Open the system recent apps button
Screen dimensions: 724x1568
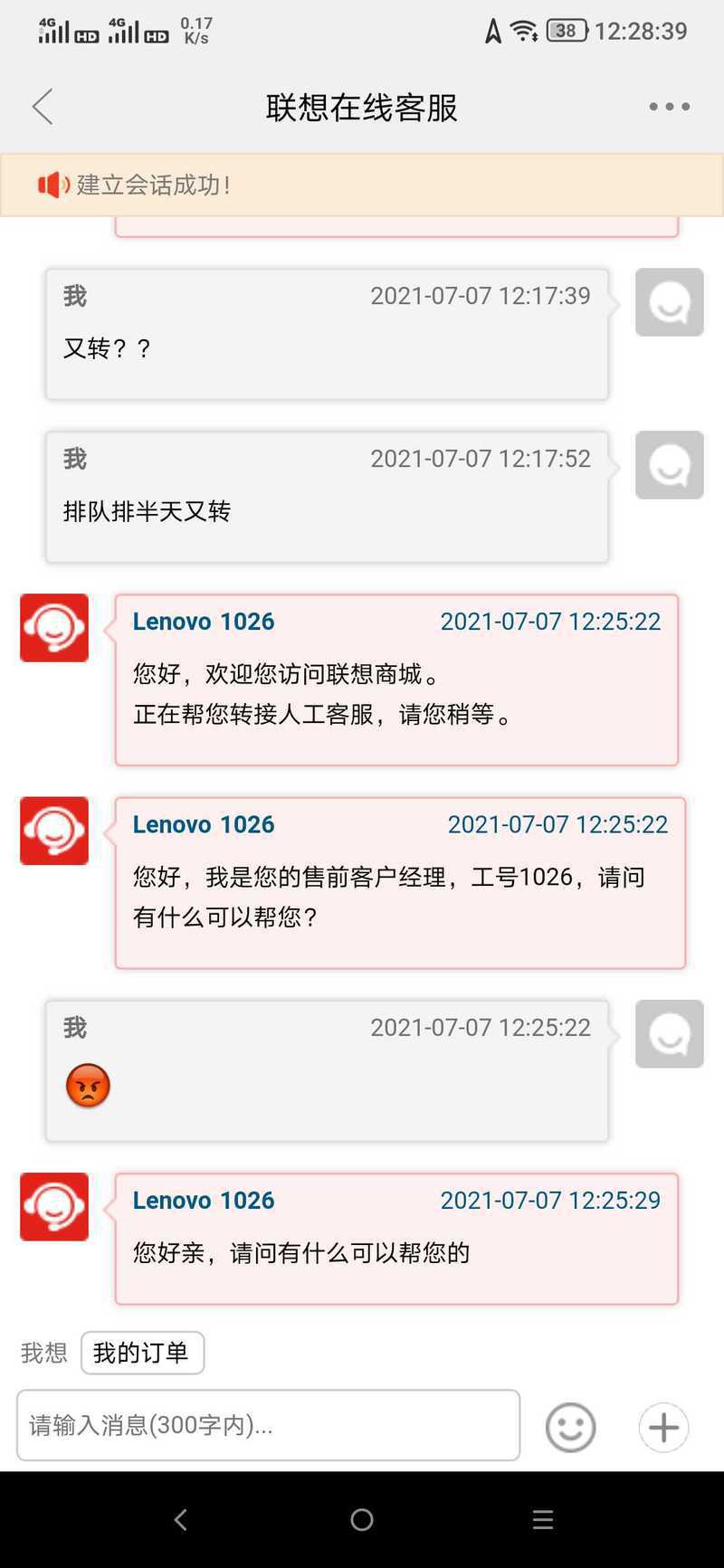pyautogui.click(x=543, y=1520)
